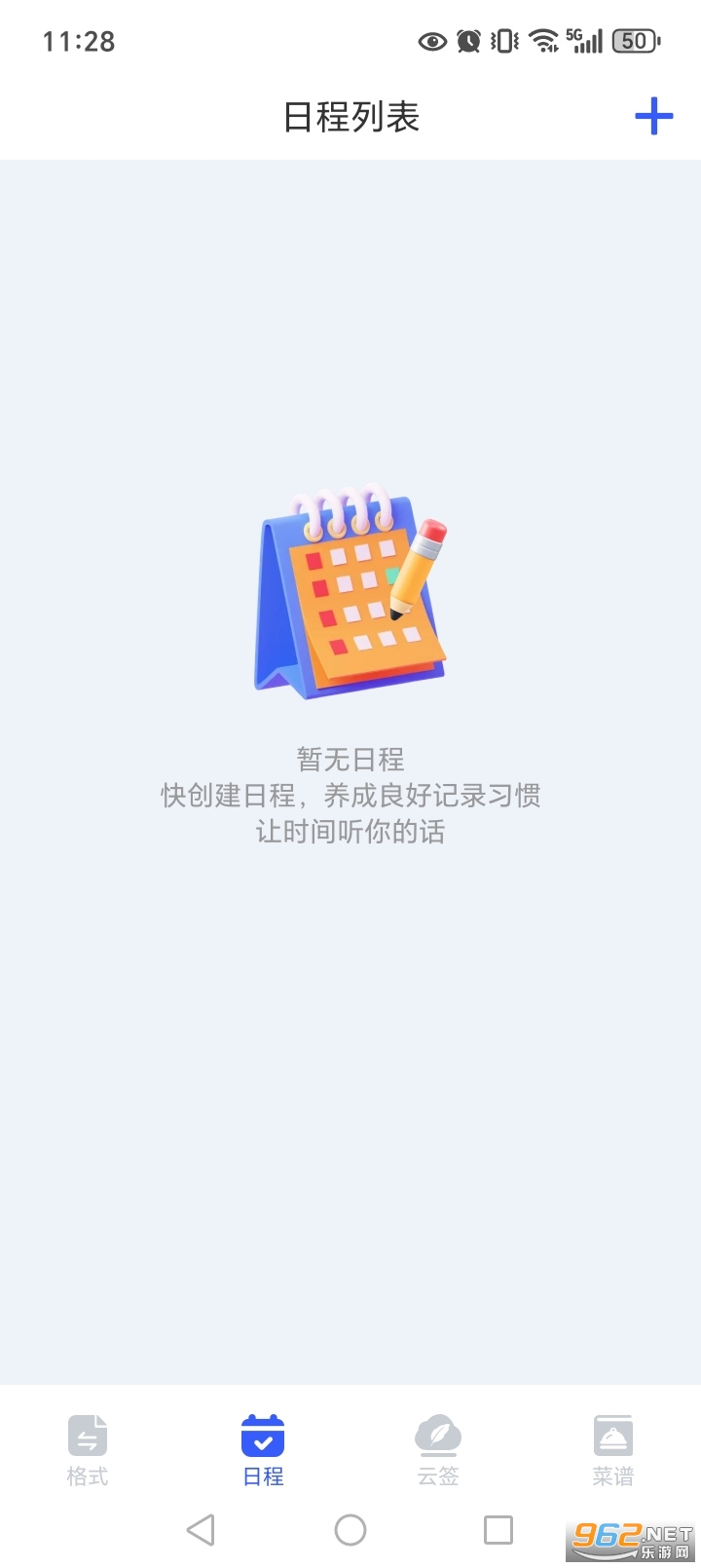This screenshot has height=1568, width=701.
Task: Open the 菜谱 recipe dish icon
Action: pos(613,1435)
